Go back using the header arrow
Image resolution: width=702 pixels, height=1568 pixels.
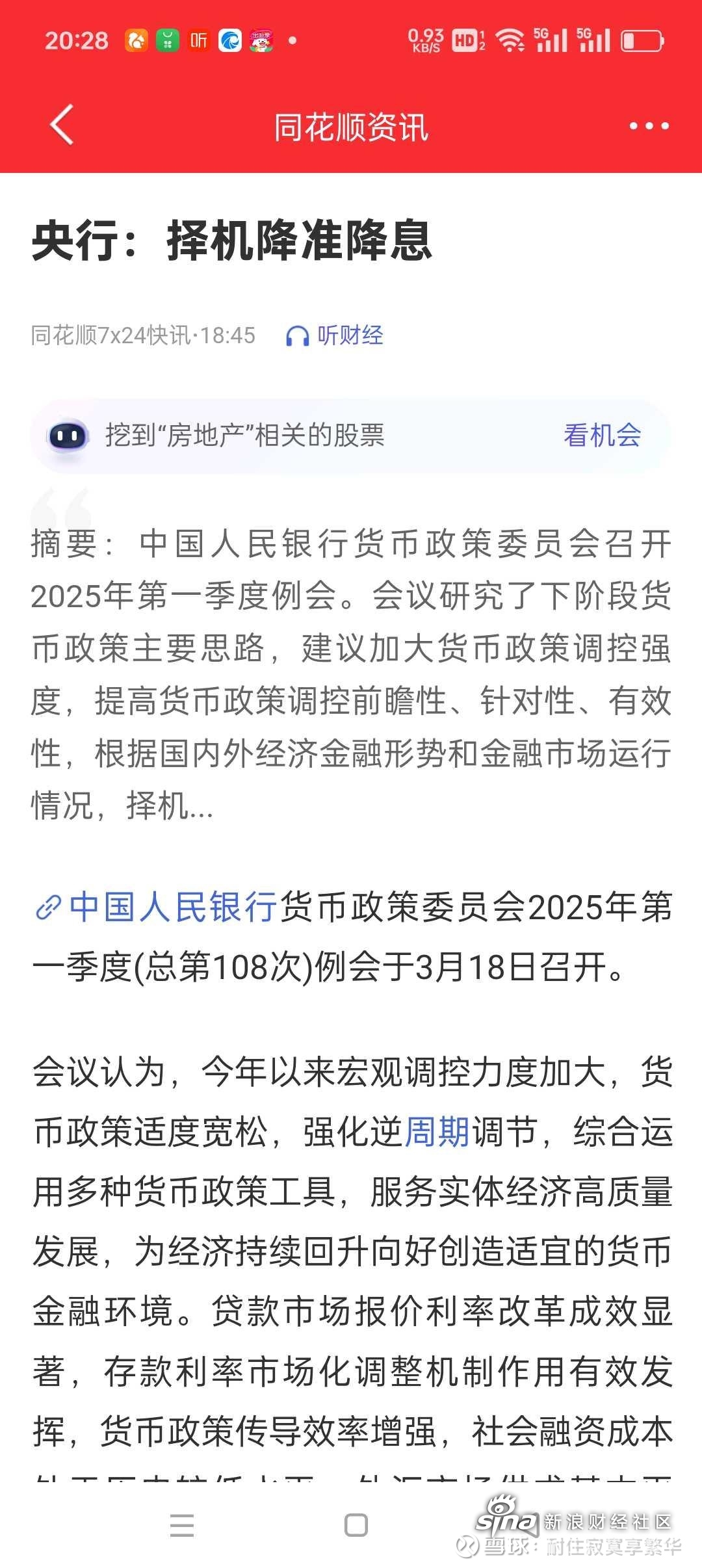click(x=62, y=125)
